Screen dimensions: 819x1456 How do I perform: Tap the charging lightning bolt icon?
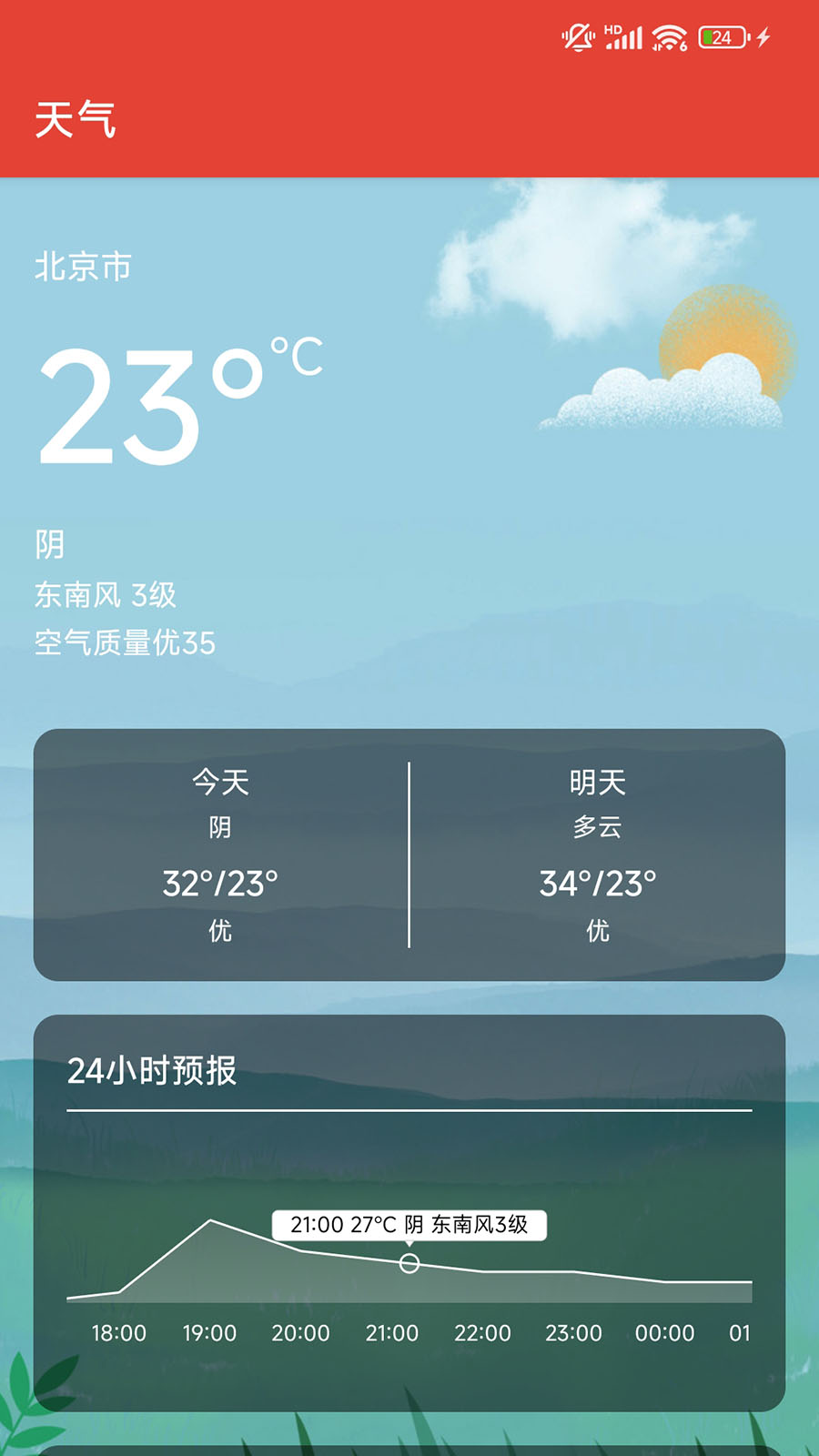tap(763, 36)
